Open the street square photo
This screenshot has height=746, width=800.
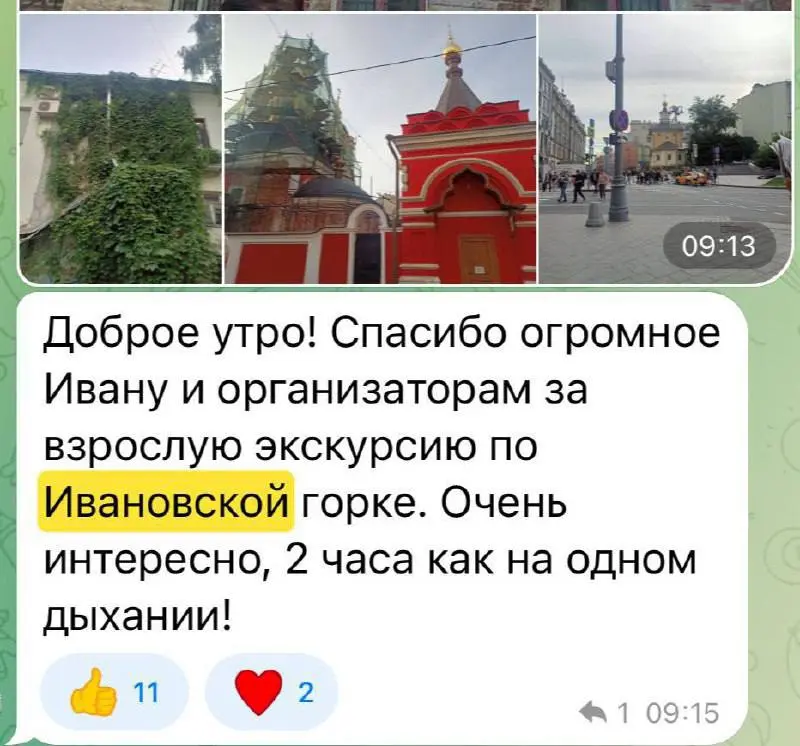[664, 148]
